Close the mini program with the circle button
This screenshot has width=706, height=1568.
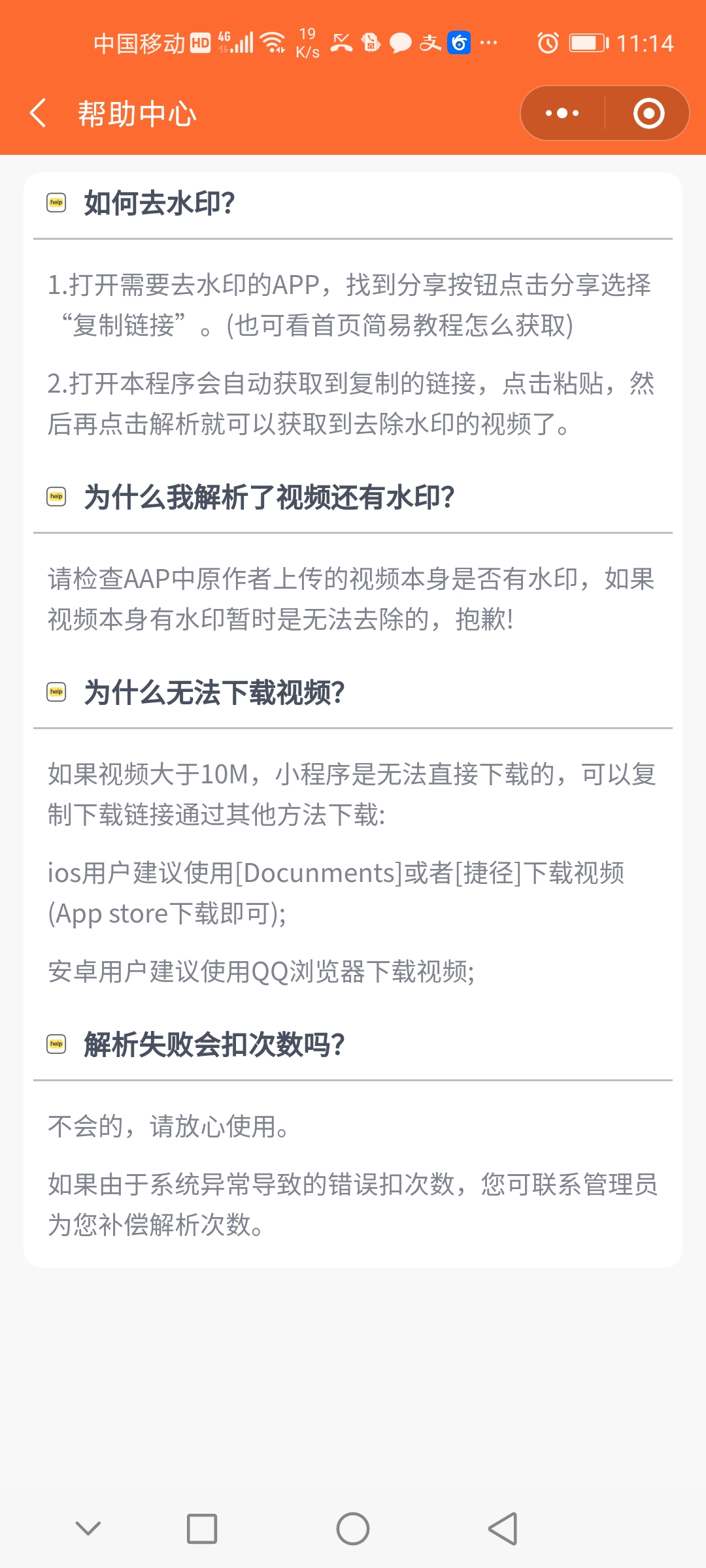pyautogui.click(x=648, y=114)
